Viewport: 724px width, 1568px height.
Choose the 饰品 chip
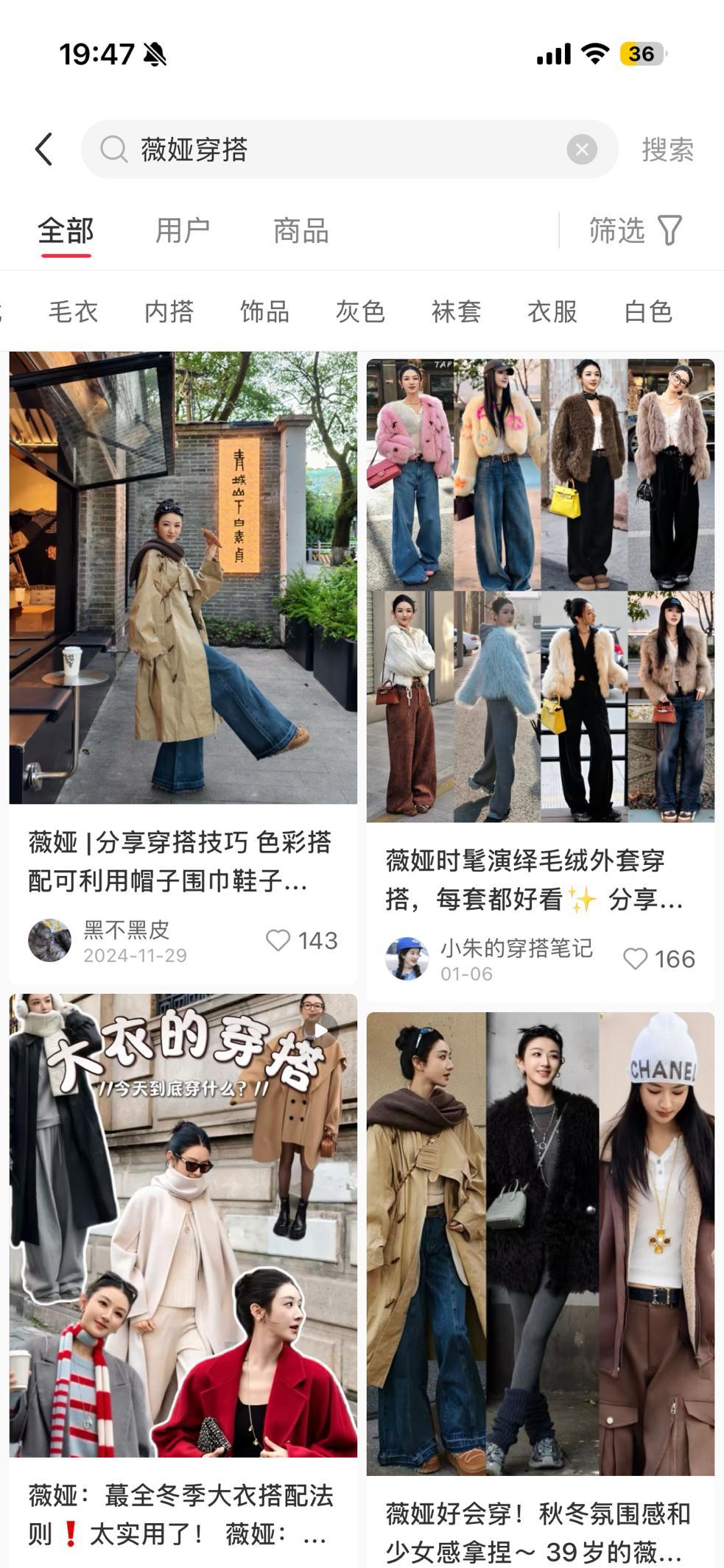pos(264,311)
